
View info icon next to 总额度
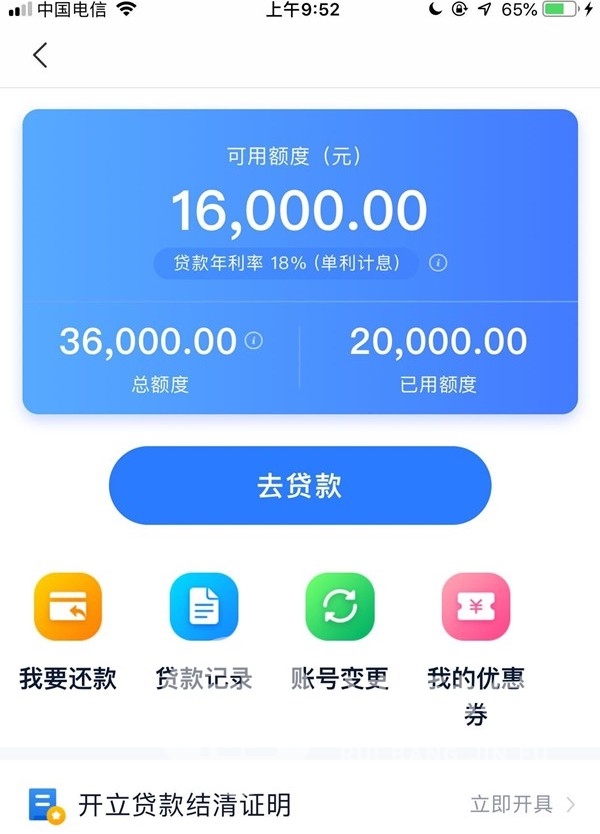(x=254, y=341)
